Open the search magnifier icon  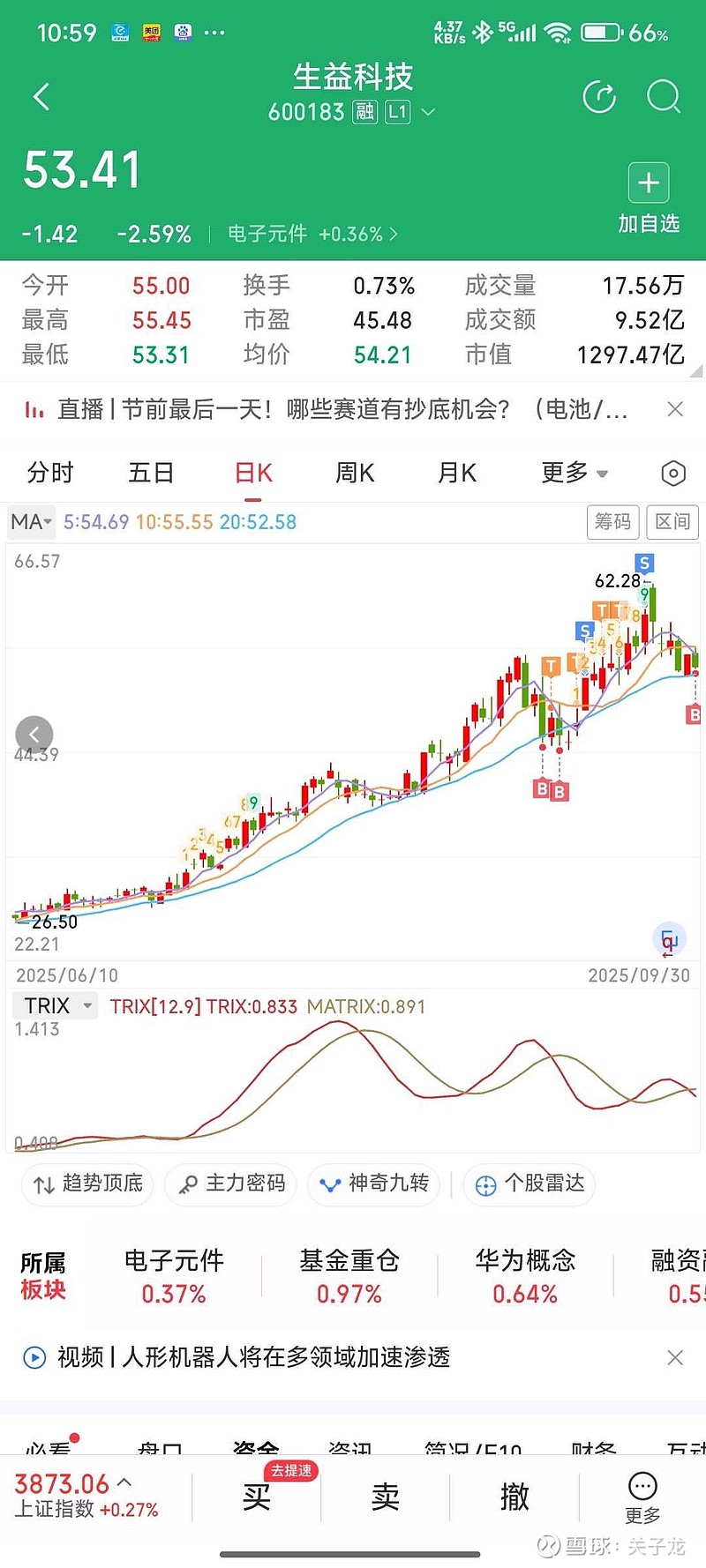(663, 97)
